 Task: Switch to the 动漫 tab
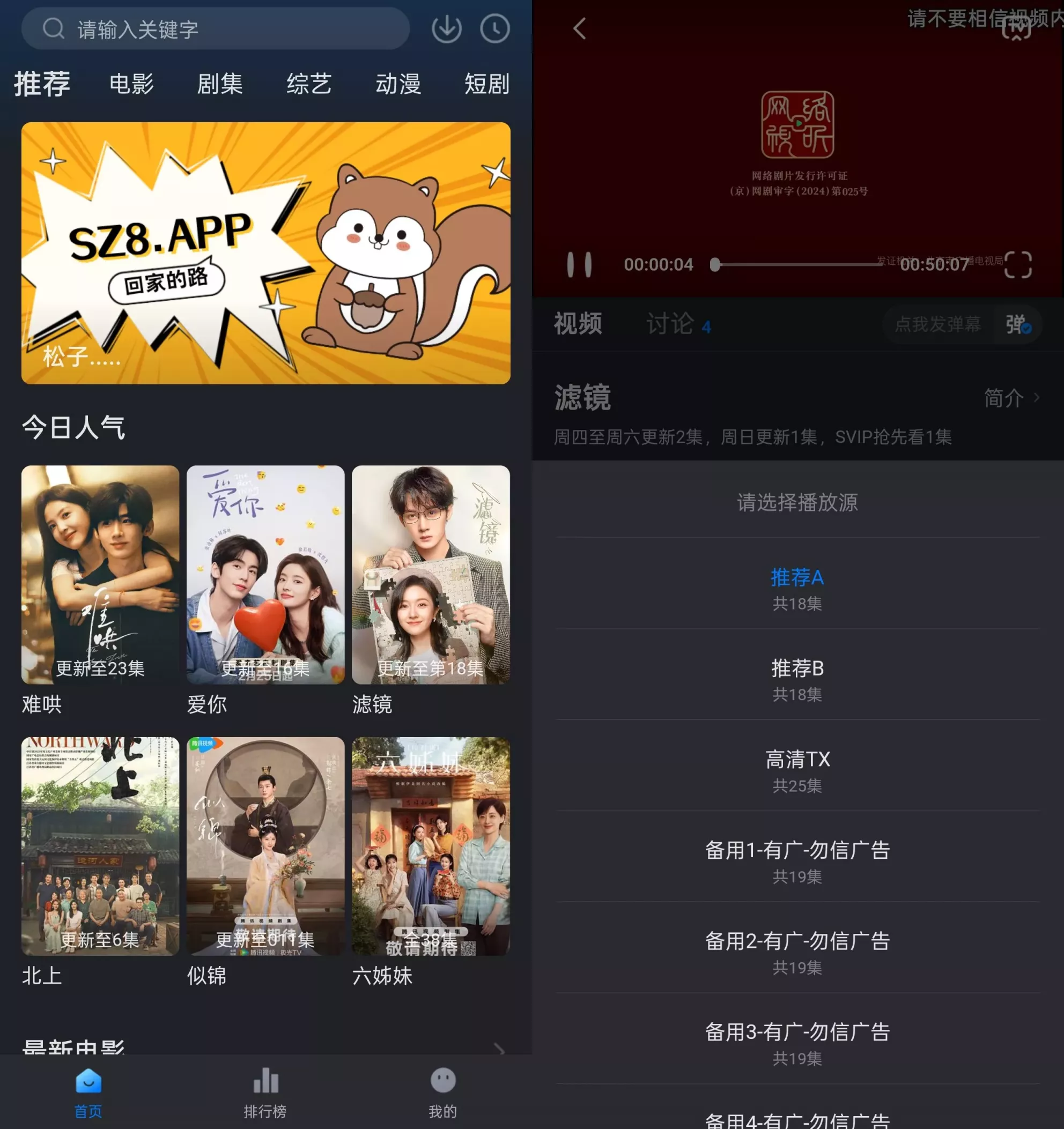click(x=398, y=84)
